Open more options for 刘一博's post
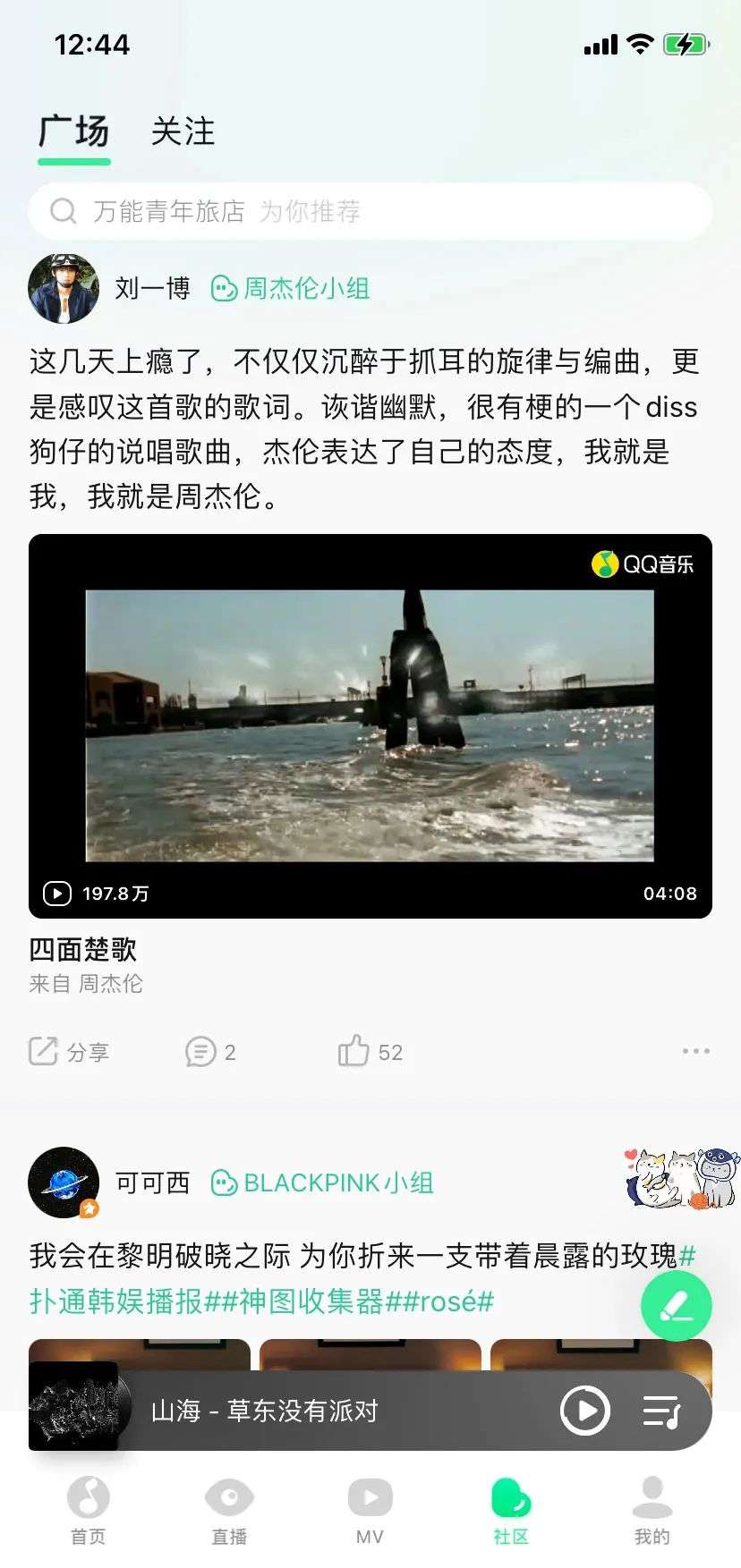 point(695,1051)
